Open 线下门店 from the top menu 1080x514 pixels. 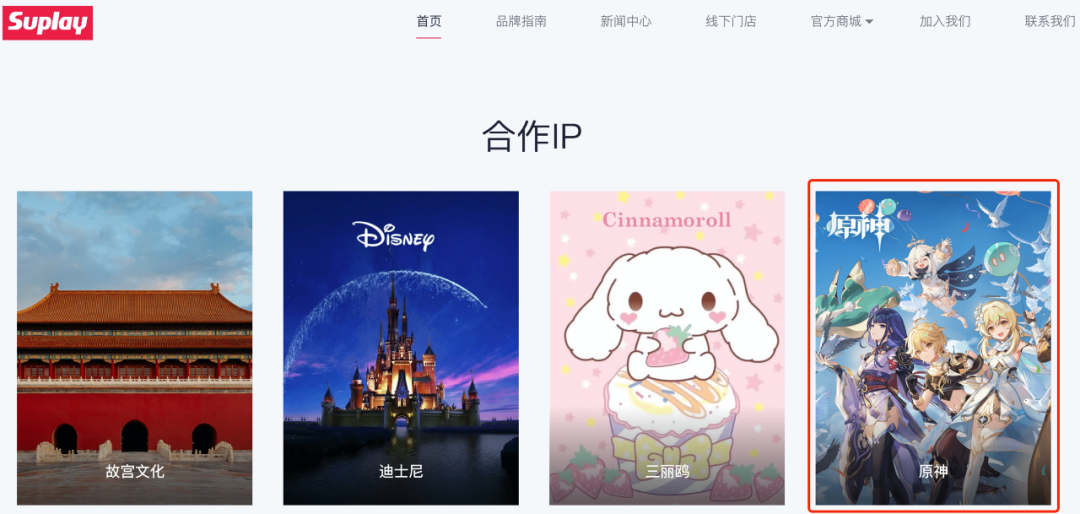731,21
